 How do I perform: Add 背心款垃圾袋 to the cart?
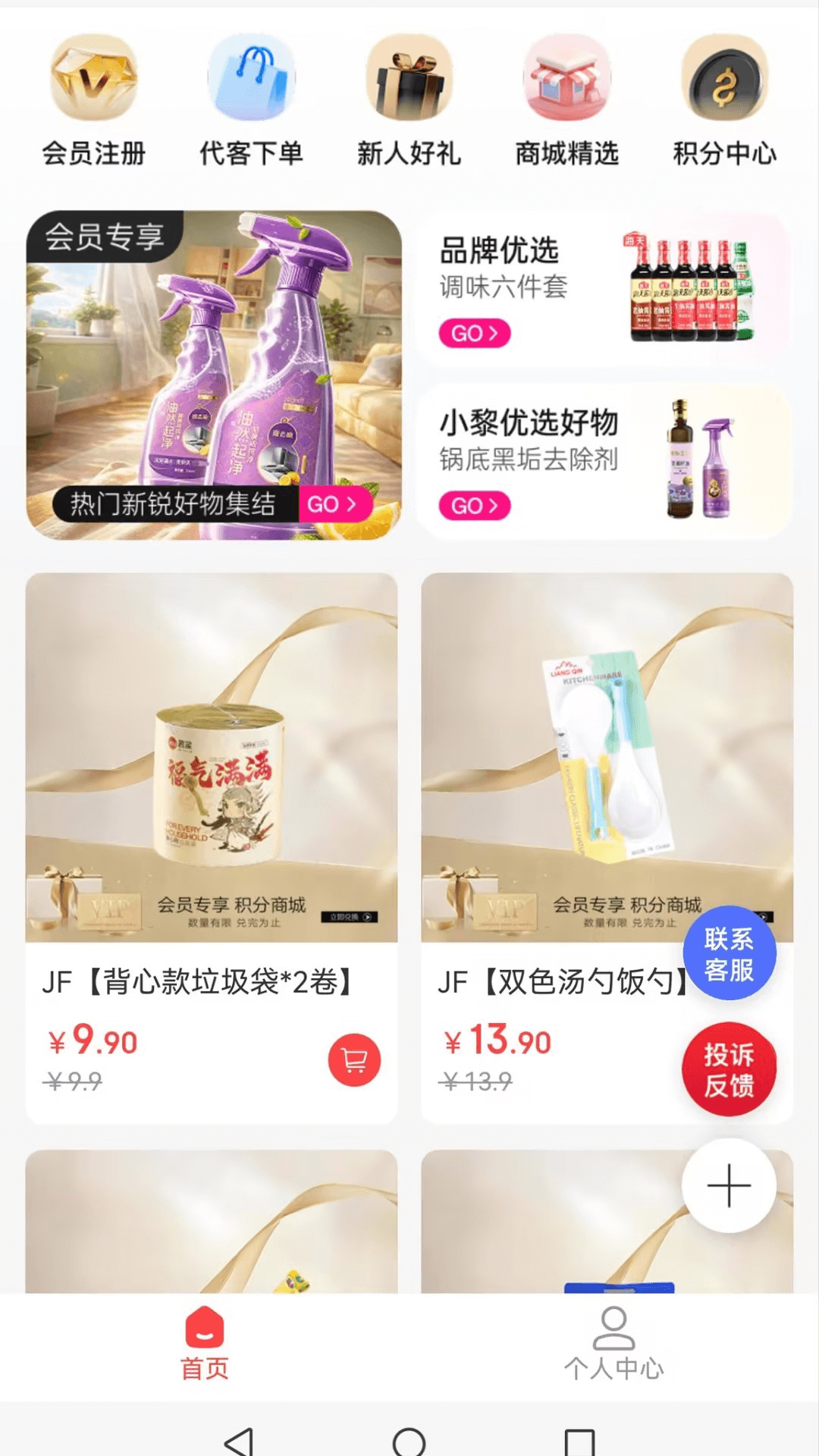pos(354,1060)
